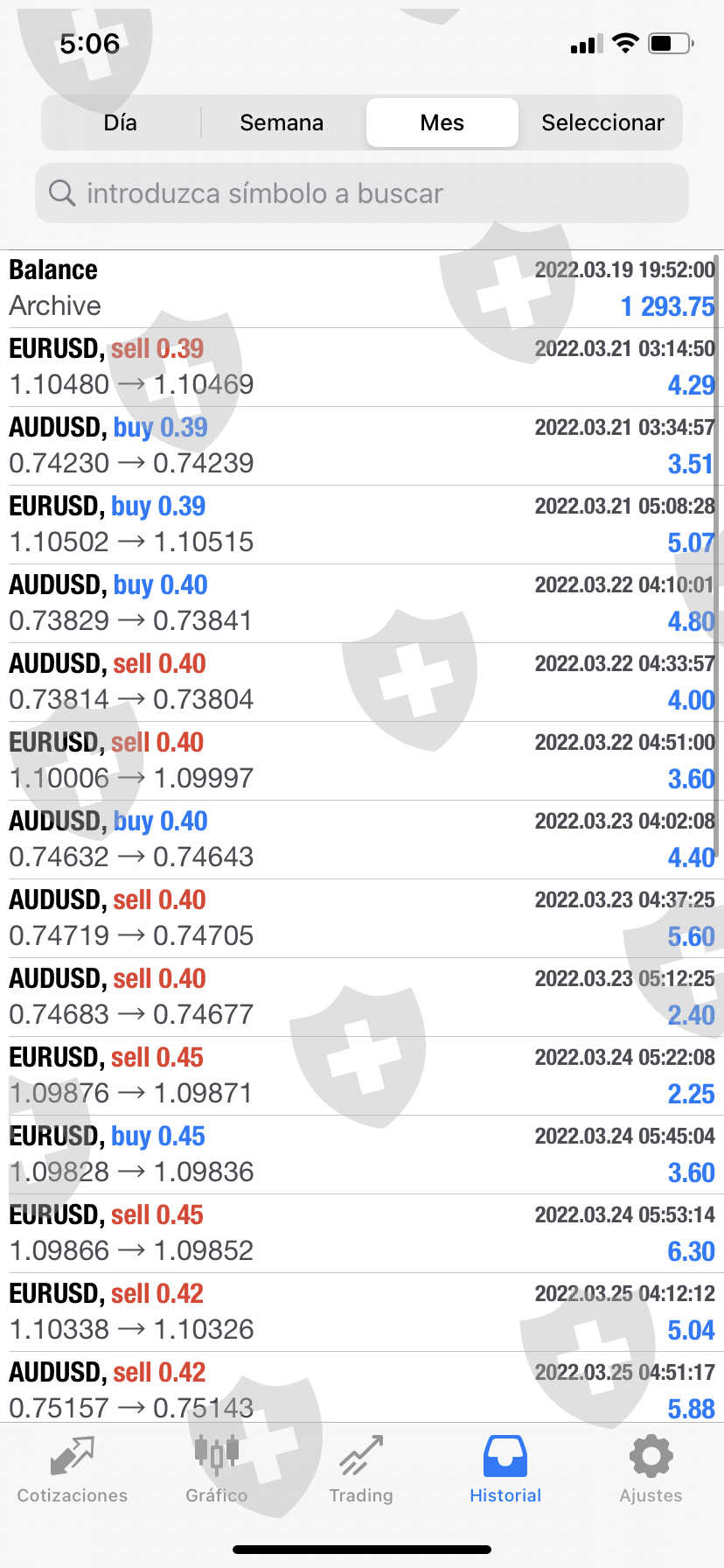Show details of EURUSD buy 0.39 deal
Image resolution: width=724 pixels, height=1568 pixels.
tap(362, 525)
